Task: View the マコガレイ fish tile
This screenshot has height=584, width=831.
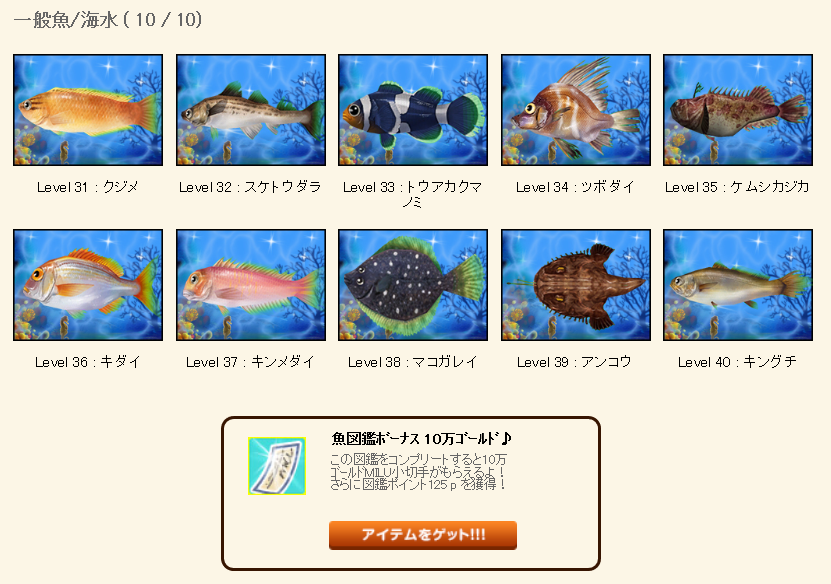Action: (x=413, y=285)
